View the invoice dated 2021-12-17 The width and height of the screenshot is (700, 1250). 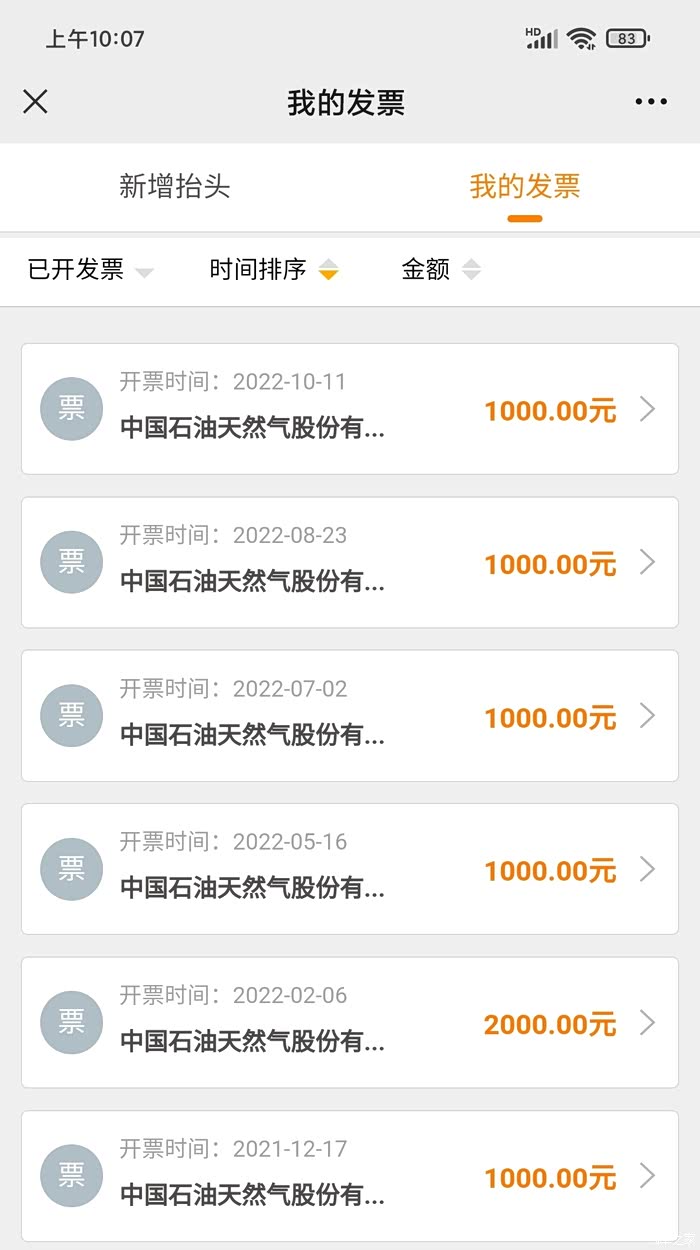tap(350, 1176)
